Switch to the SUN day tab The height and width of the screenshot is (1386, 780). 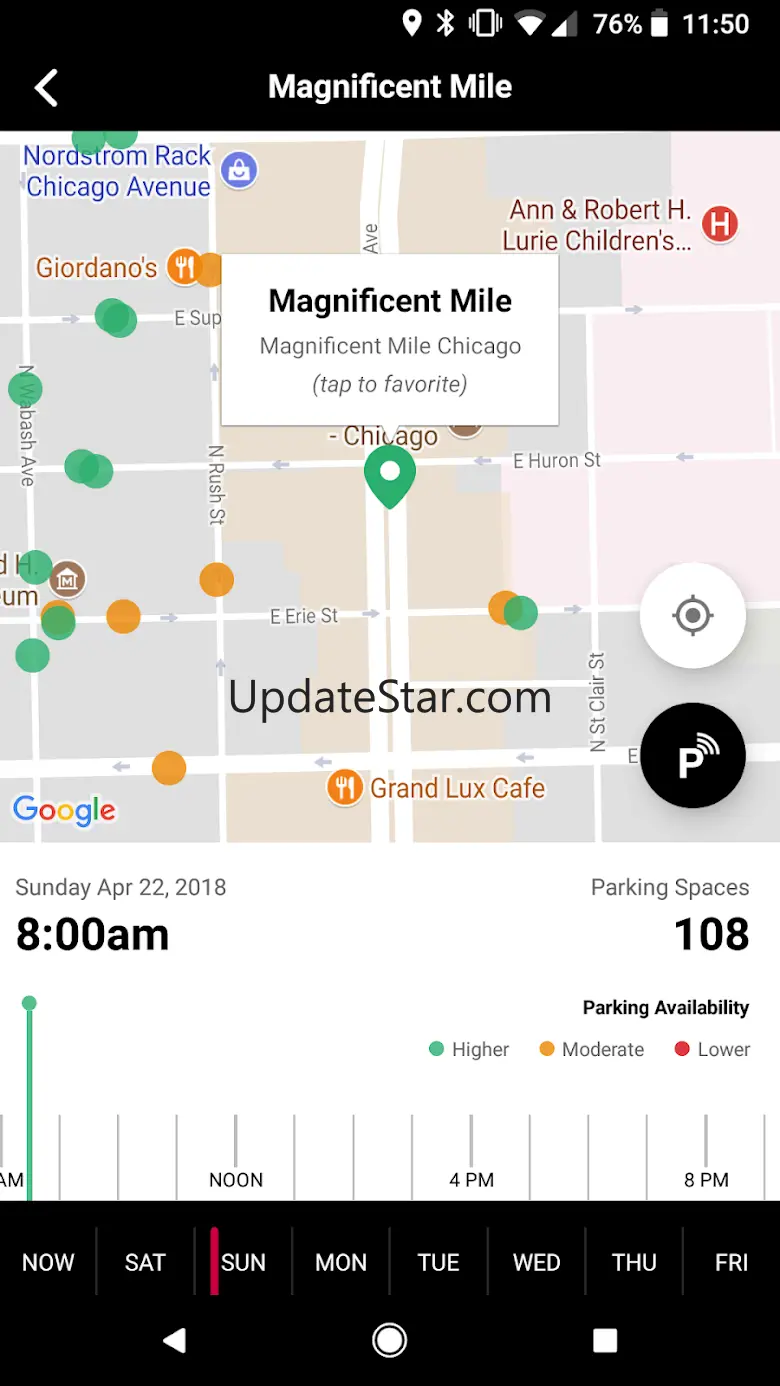click(243, 1262)
